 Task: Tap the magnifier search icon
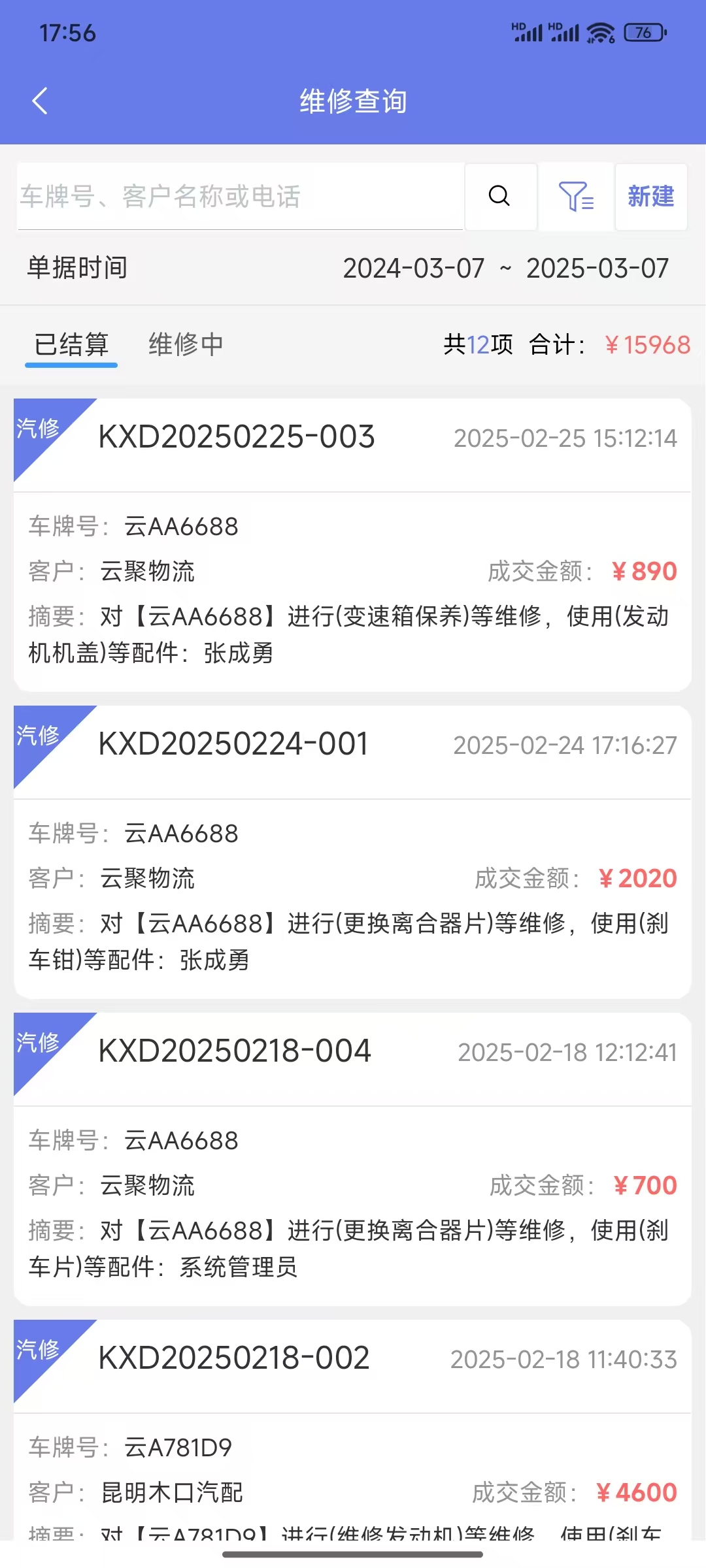coord(500,196)
